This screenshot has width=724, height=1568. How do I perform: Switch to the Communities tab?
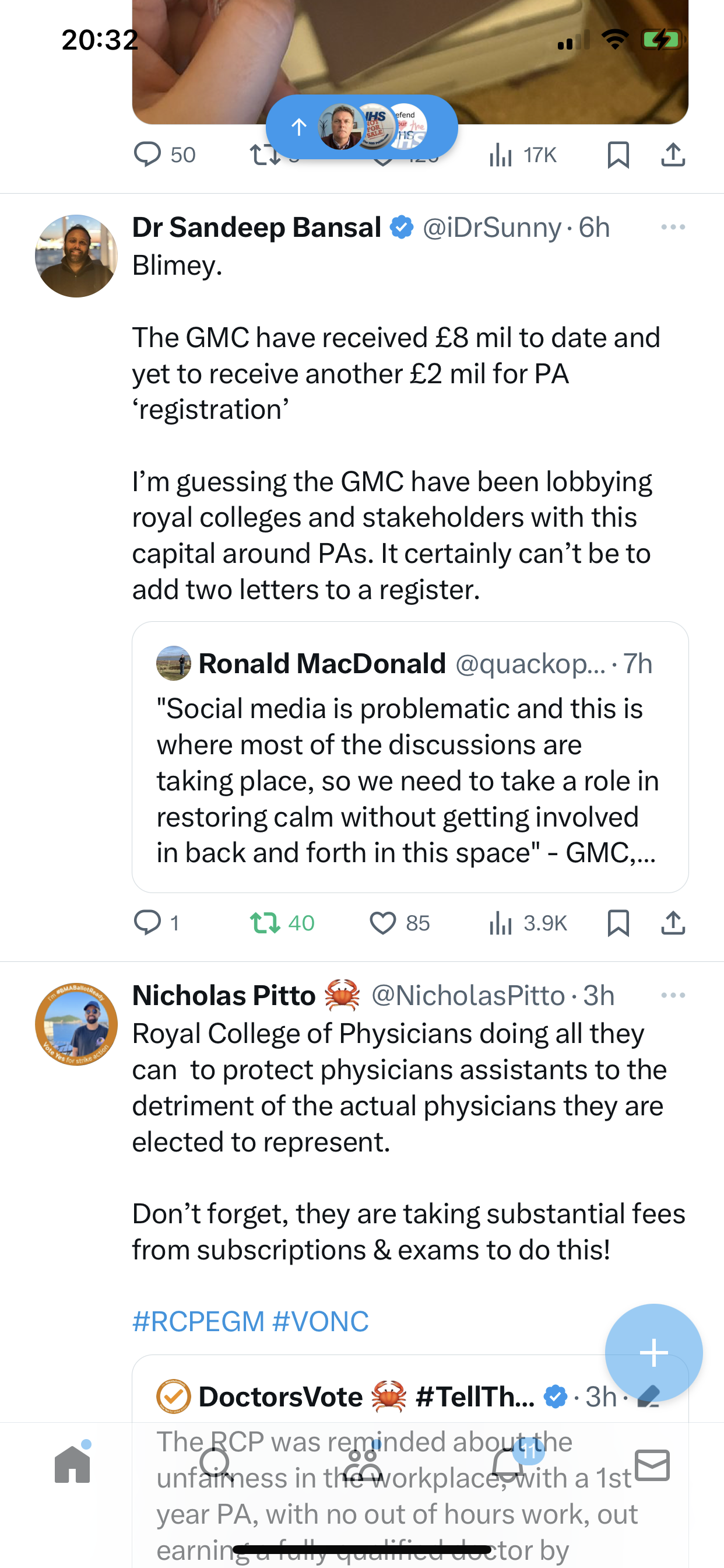[363, 1464]
